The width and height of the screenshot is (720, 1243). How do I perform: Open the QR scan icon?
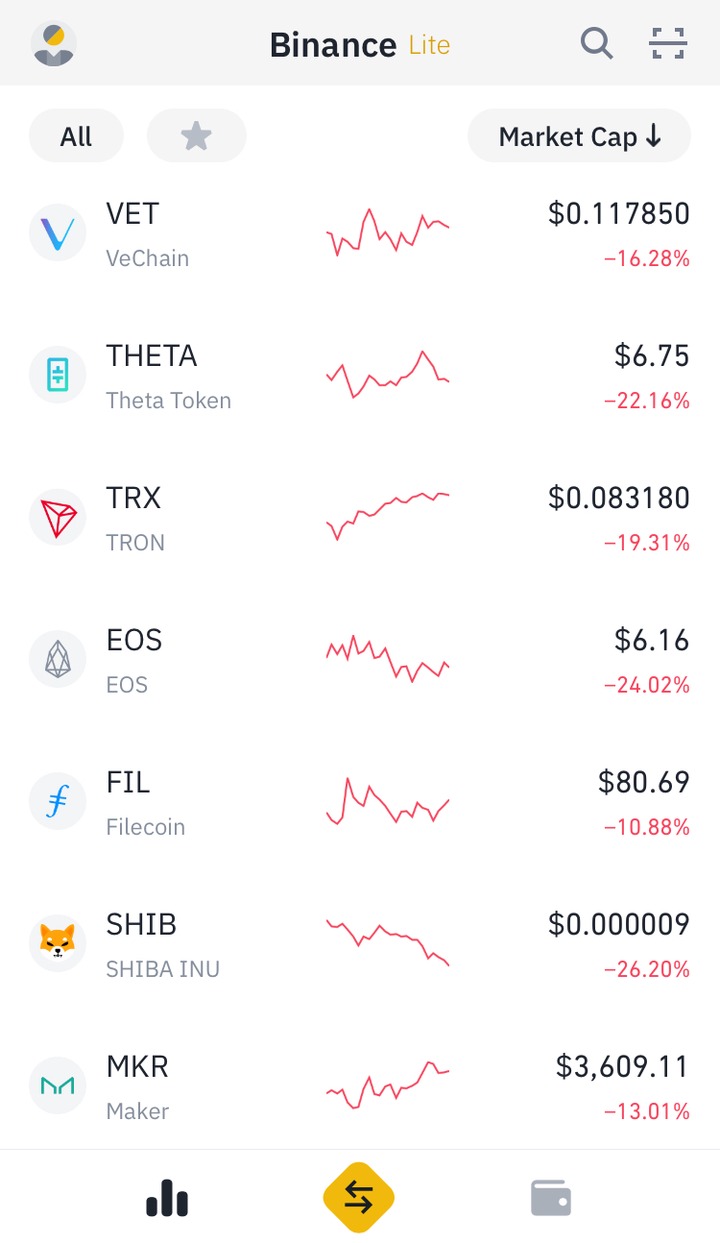coord(668,44)
